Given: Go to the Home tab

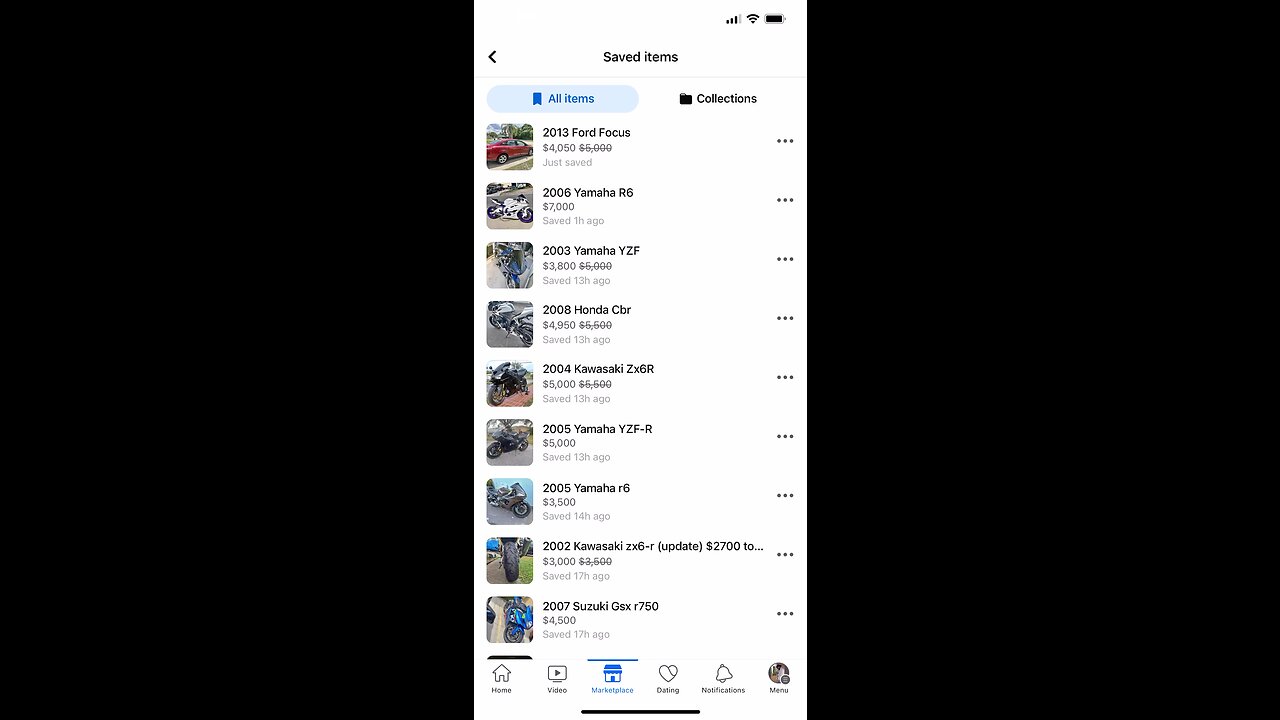Looking at the screenshot, I should [x=501, y=678].
